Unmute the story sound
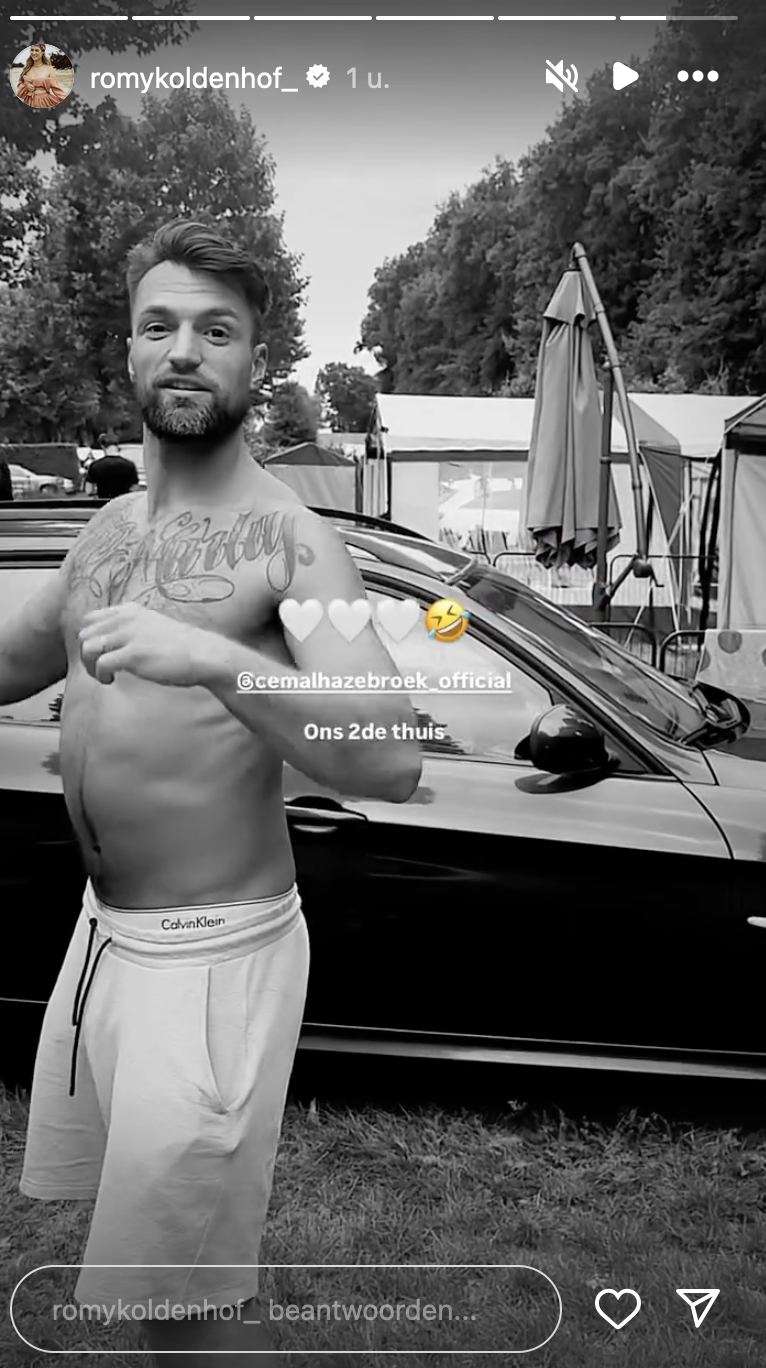766x1368 pixels. pos(562,77)
